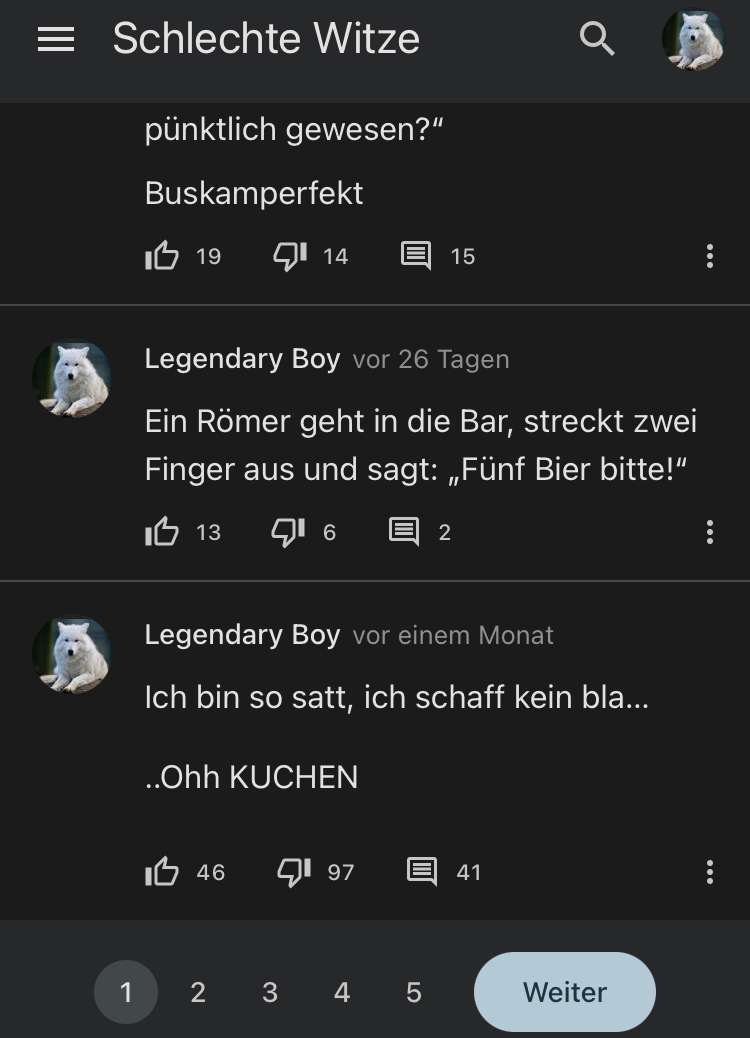Dislike the Römer Fünf Bier joke
750x1038 pixels.
(289, 532)
